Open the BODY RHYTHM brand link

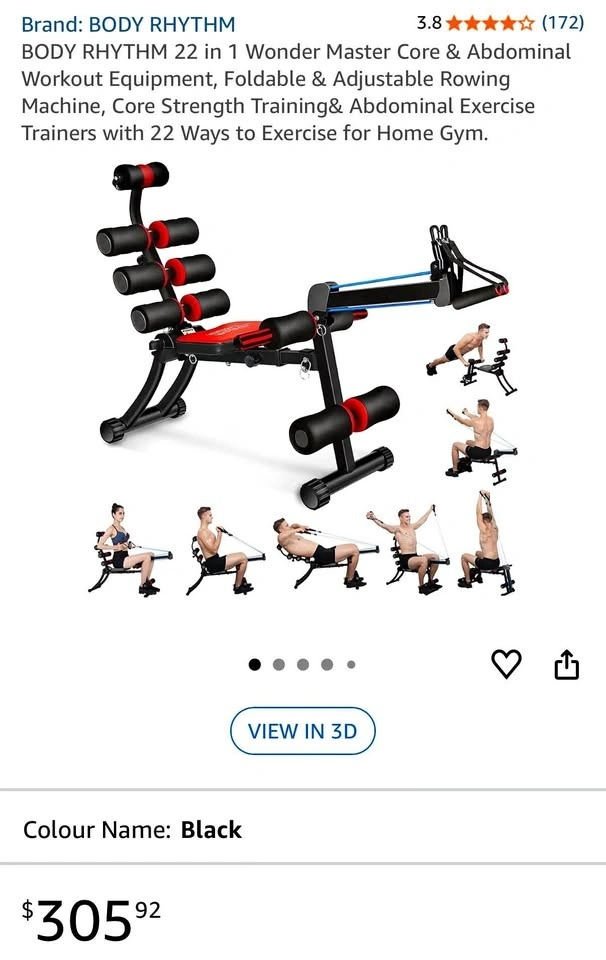[129, 24]
